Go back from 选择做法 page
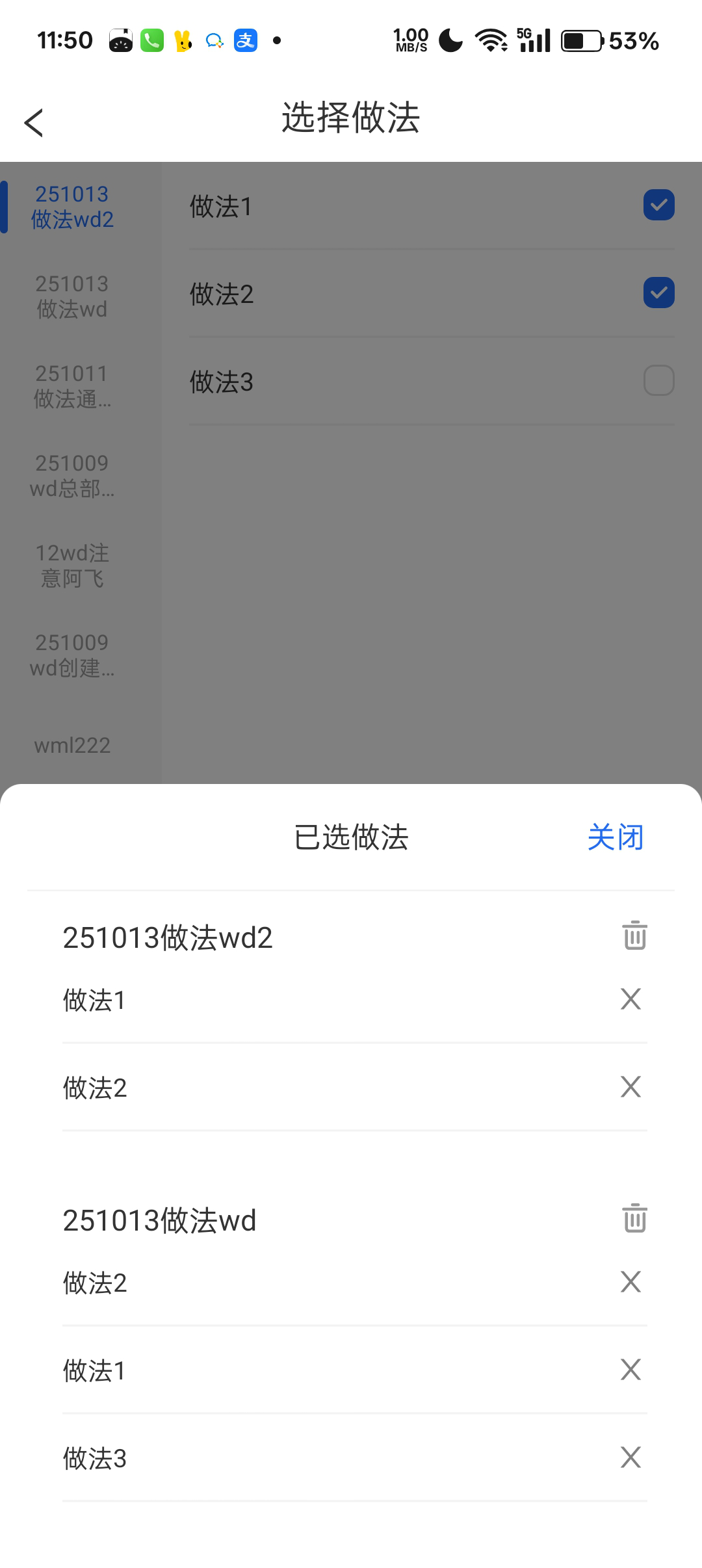Image resolution: width=702 pixels, height=1568 pixels. (34, 123)
